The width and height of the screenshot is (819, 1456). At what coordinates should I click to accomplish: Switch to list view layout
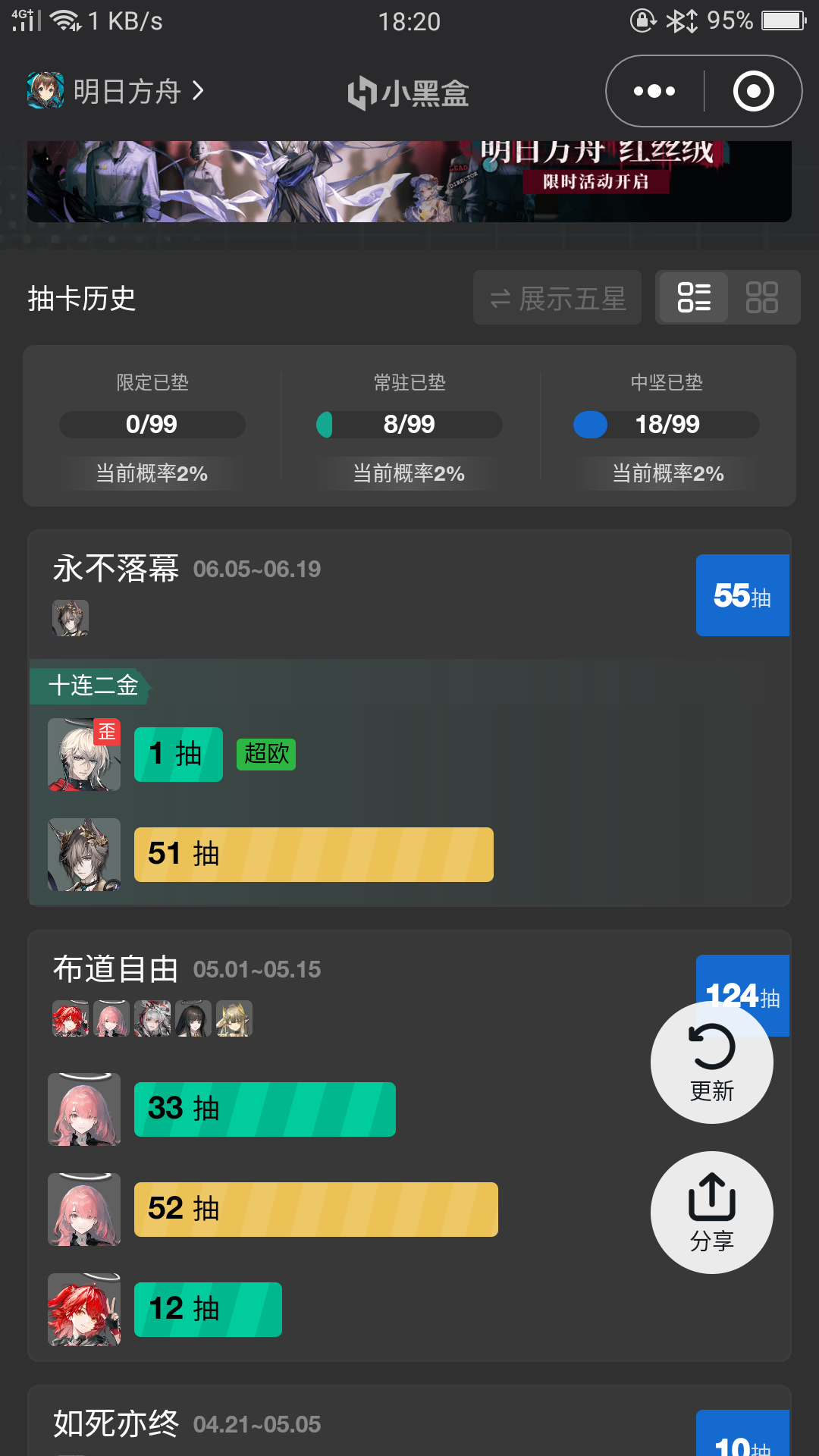point(693,298)
